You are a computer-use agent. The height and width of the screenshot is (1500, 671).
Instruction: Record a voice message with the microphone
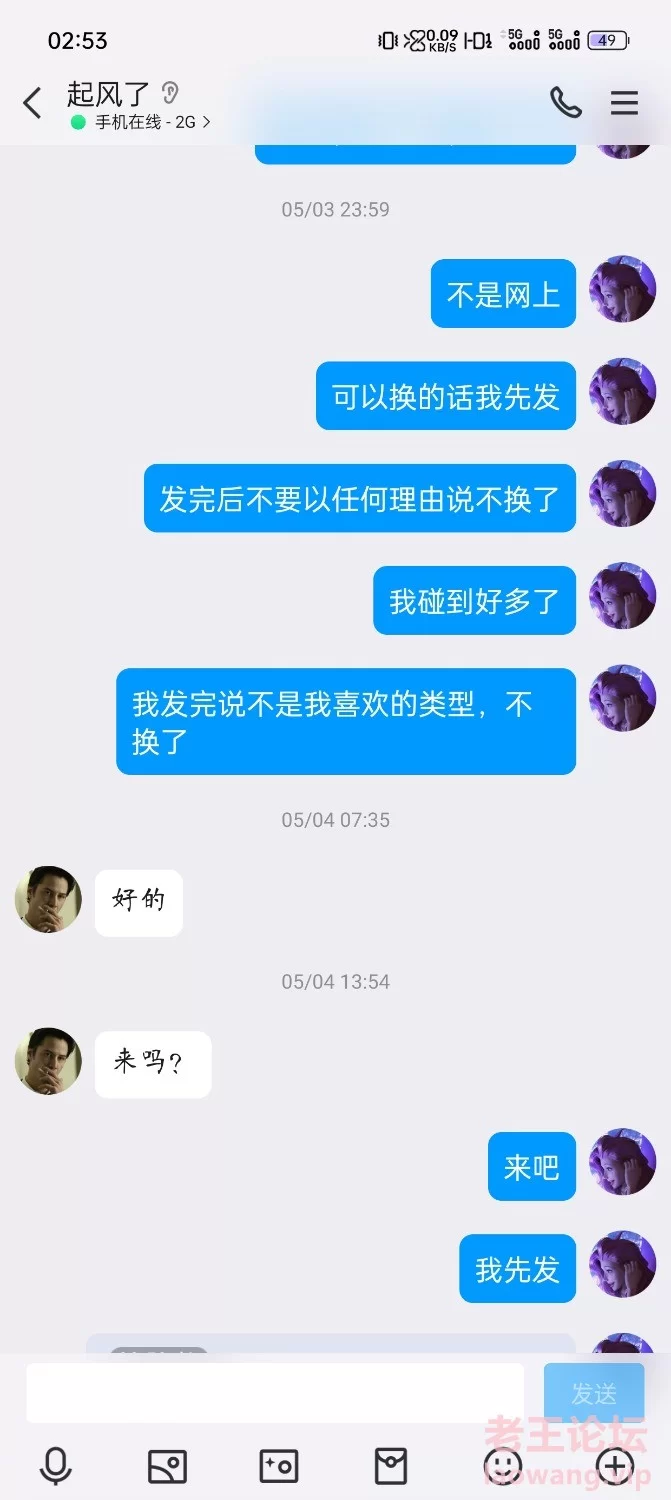coord(55,1466)
